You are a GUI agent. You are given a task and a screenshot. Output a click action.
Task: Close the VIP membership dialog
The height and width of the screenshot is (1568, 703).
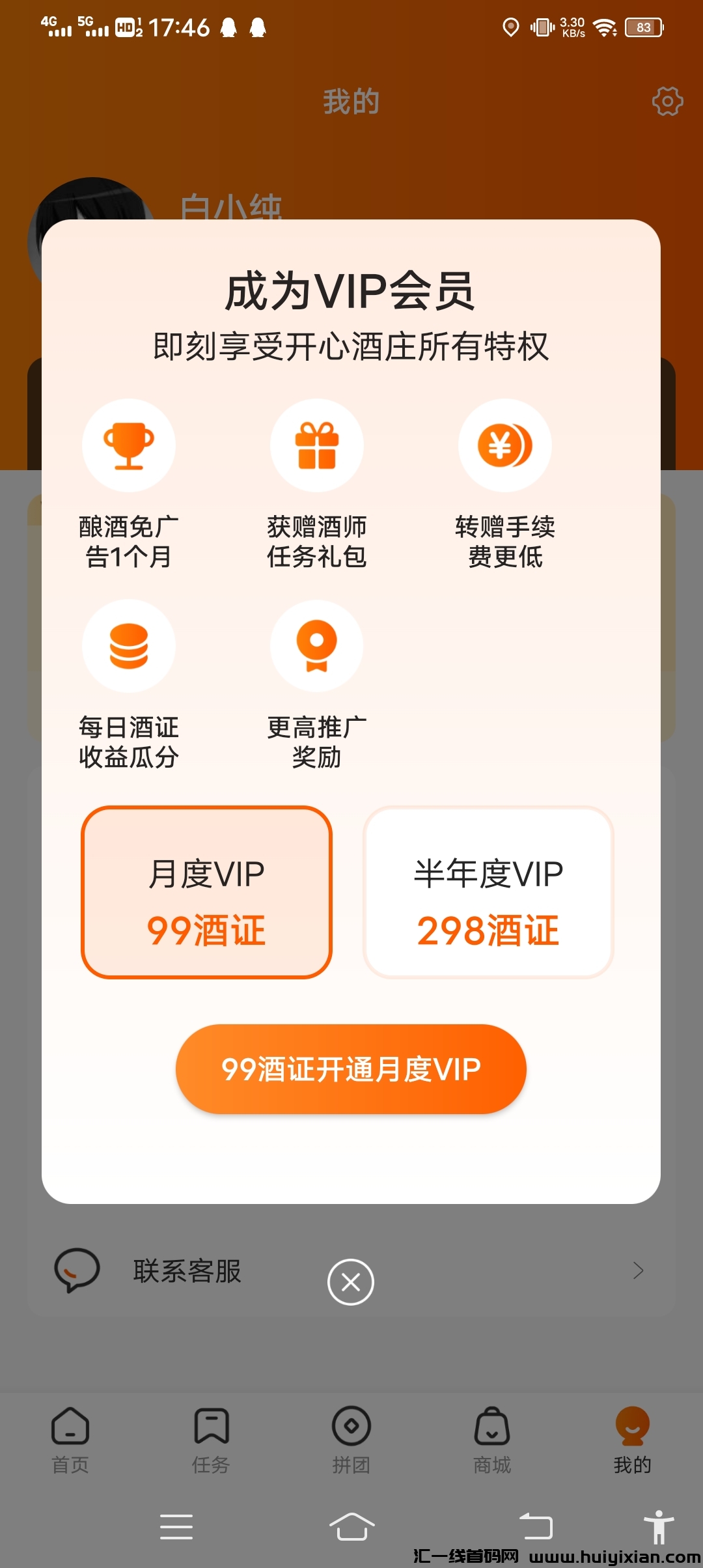click(351, 1282)
